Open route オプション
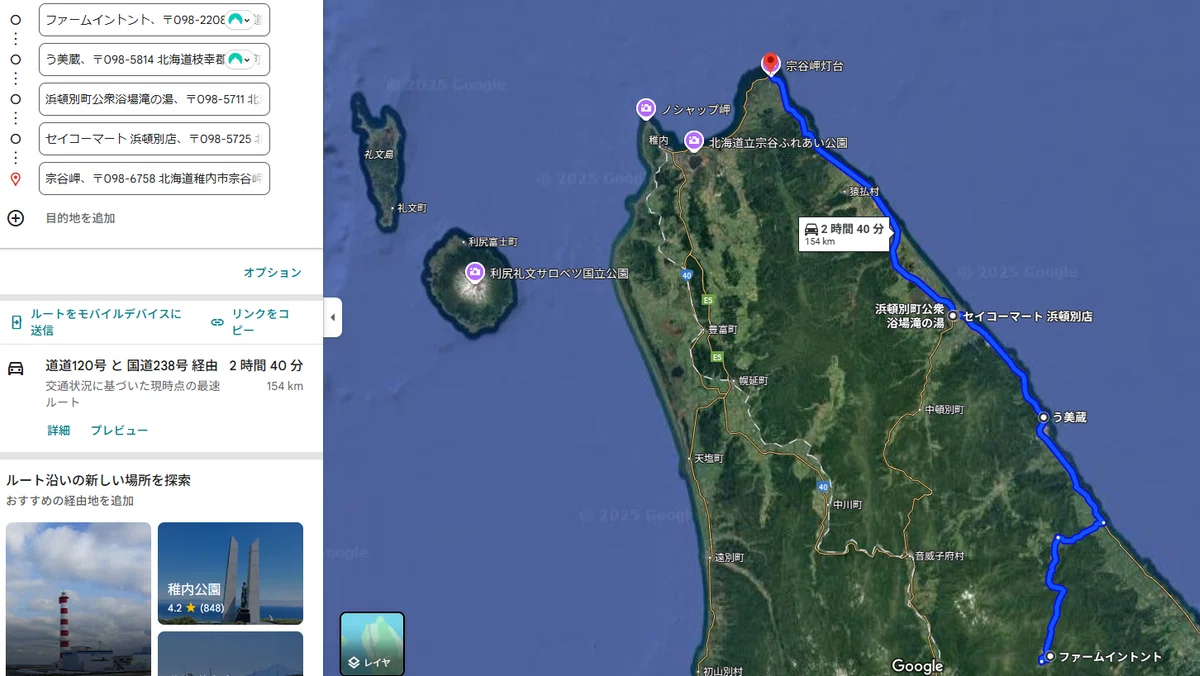The height and width of the screenshot is (676, 1200). (x=272, y=273)
